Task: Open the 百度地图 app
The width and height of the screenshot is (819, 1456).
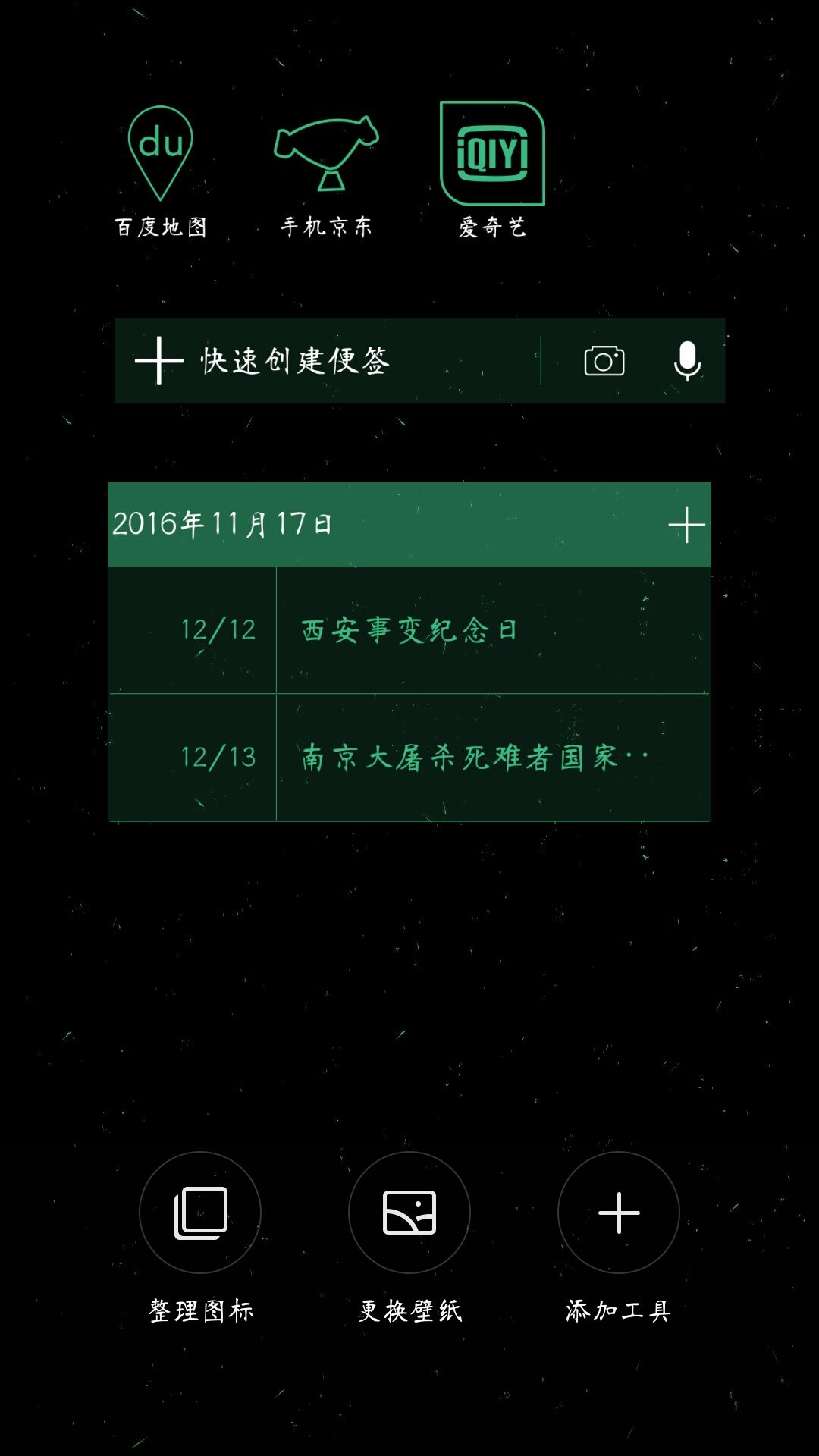Action: tap(161, 171)
